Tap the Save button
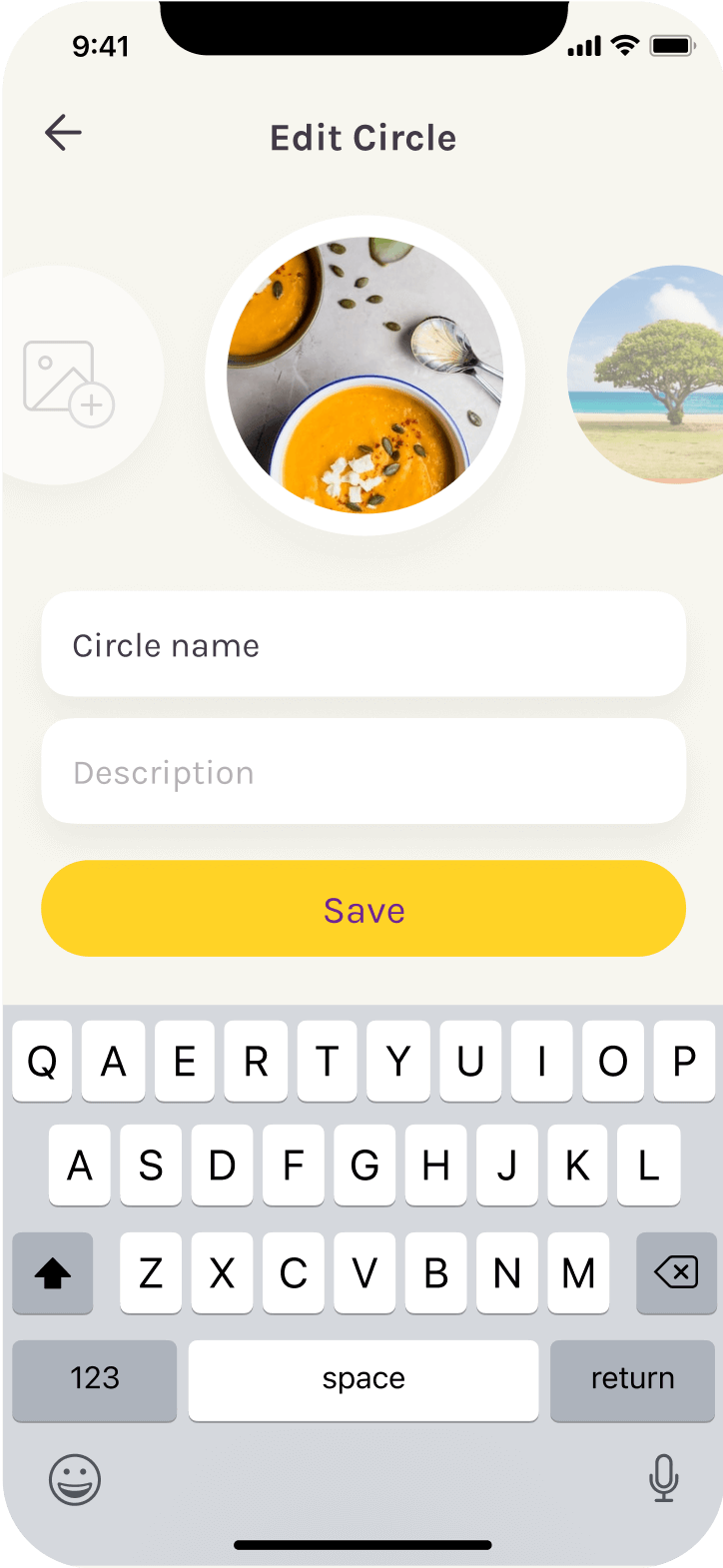Viewport: 723px width, 1568px height. click(x=362, y=908)
